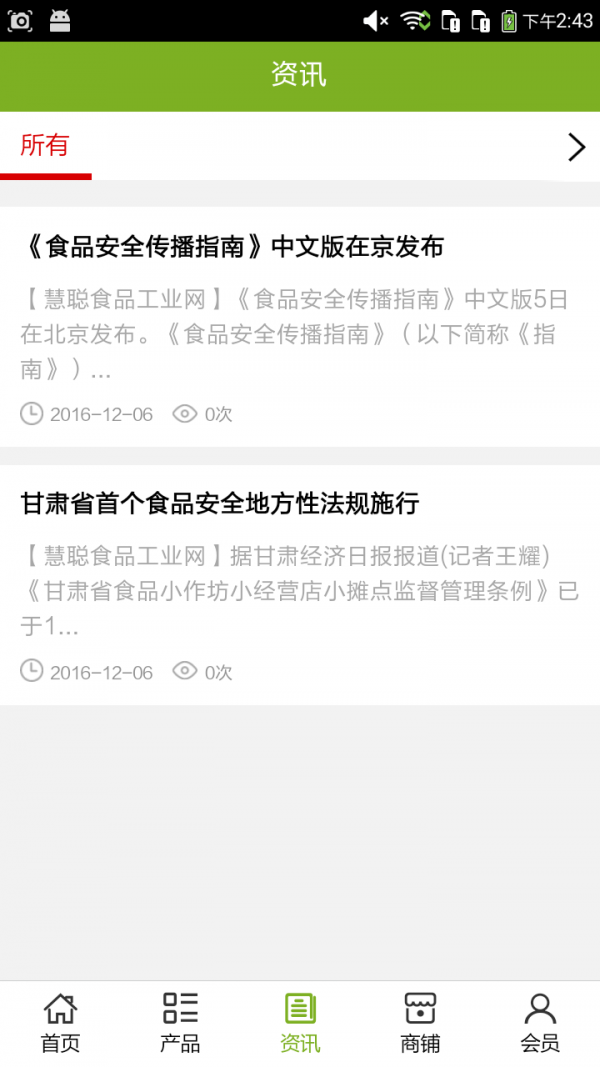Go to the 首页 home tab

coord(60,1023)
